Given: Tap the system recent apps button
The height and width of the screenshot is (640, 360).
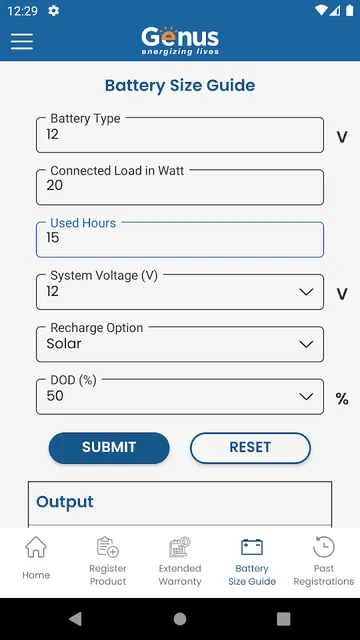Looking at the screenshot, I should pos(283,619).
